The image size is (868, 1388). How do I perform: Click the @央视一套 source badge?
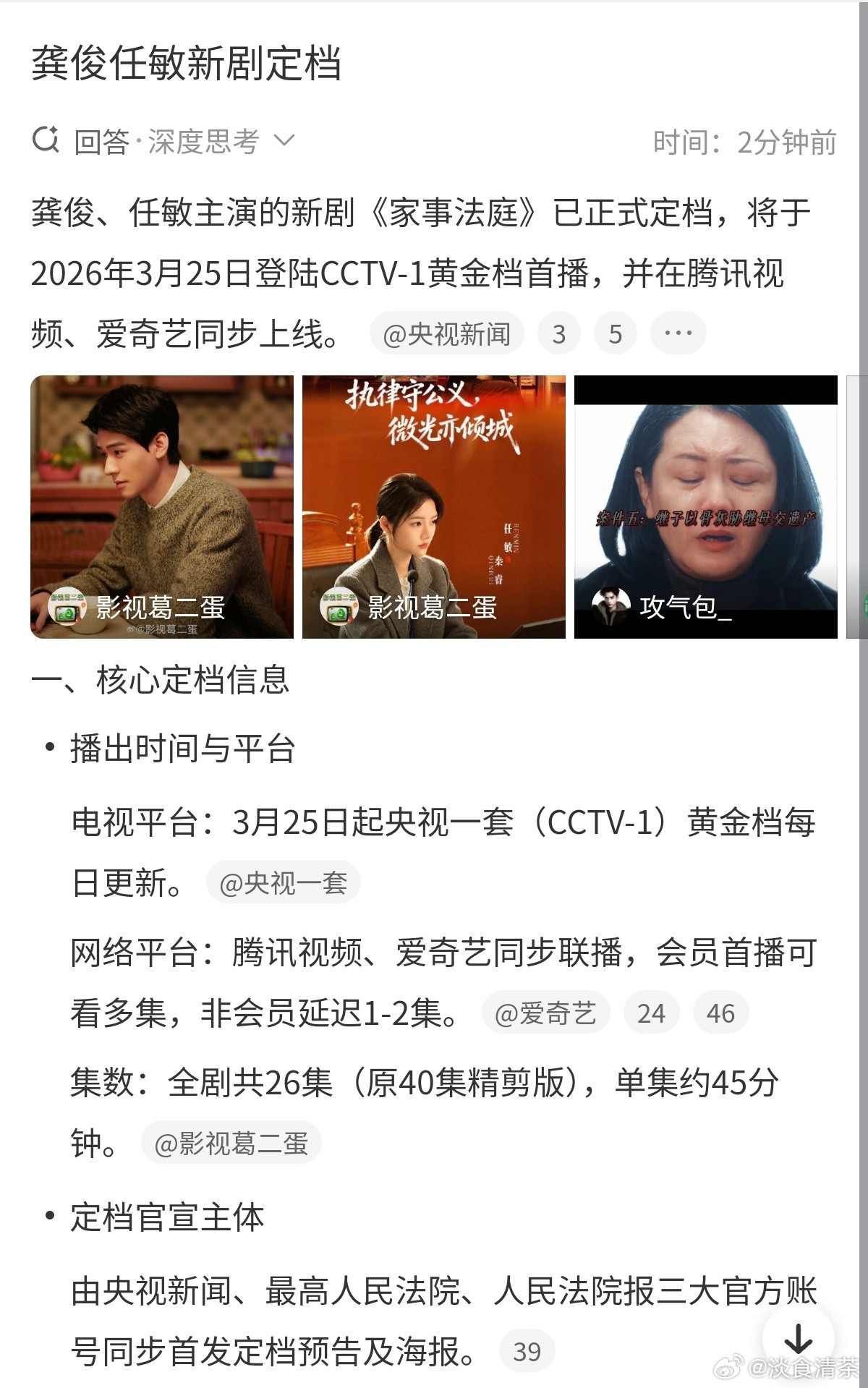(285, 880)
